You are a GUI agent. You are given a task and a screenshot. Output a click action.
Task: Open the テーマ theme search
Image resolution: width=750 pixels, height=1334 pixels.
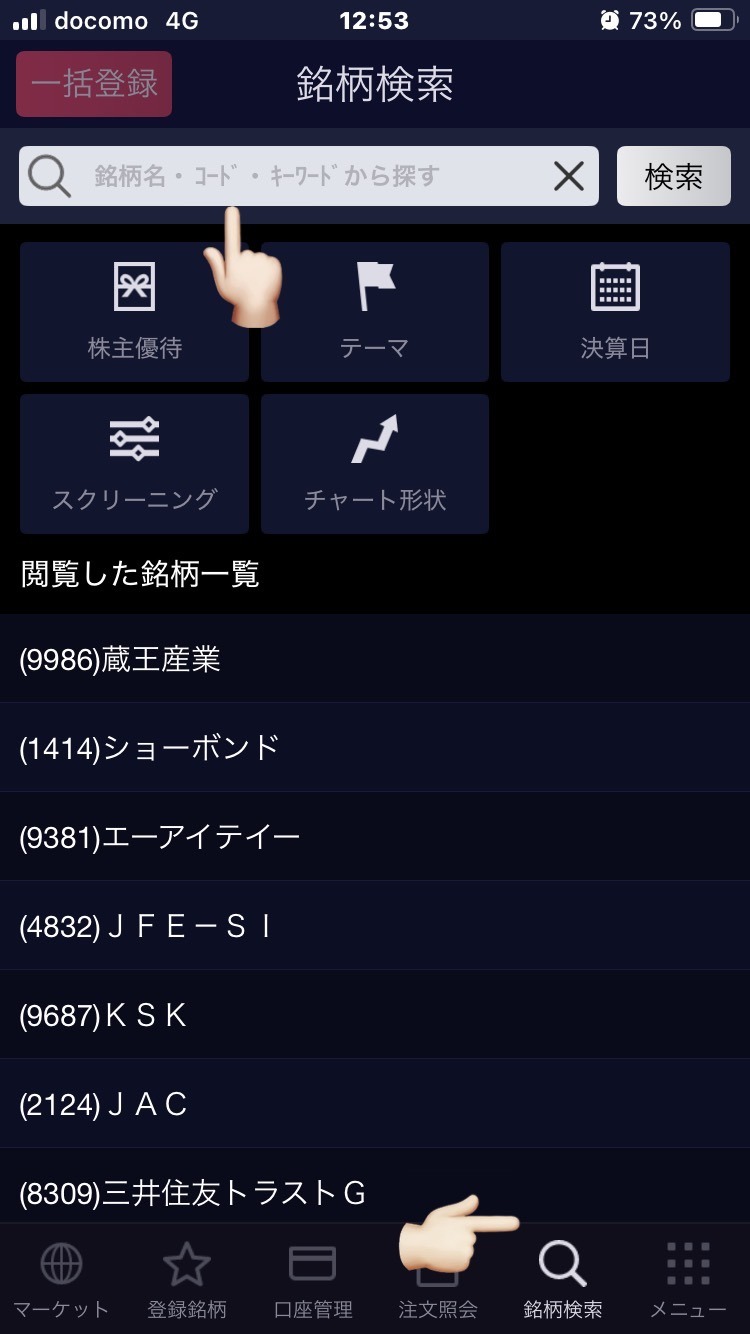tap(374, 310)
